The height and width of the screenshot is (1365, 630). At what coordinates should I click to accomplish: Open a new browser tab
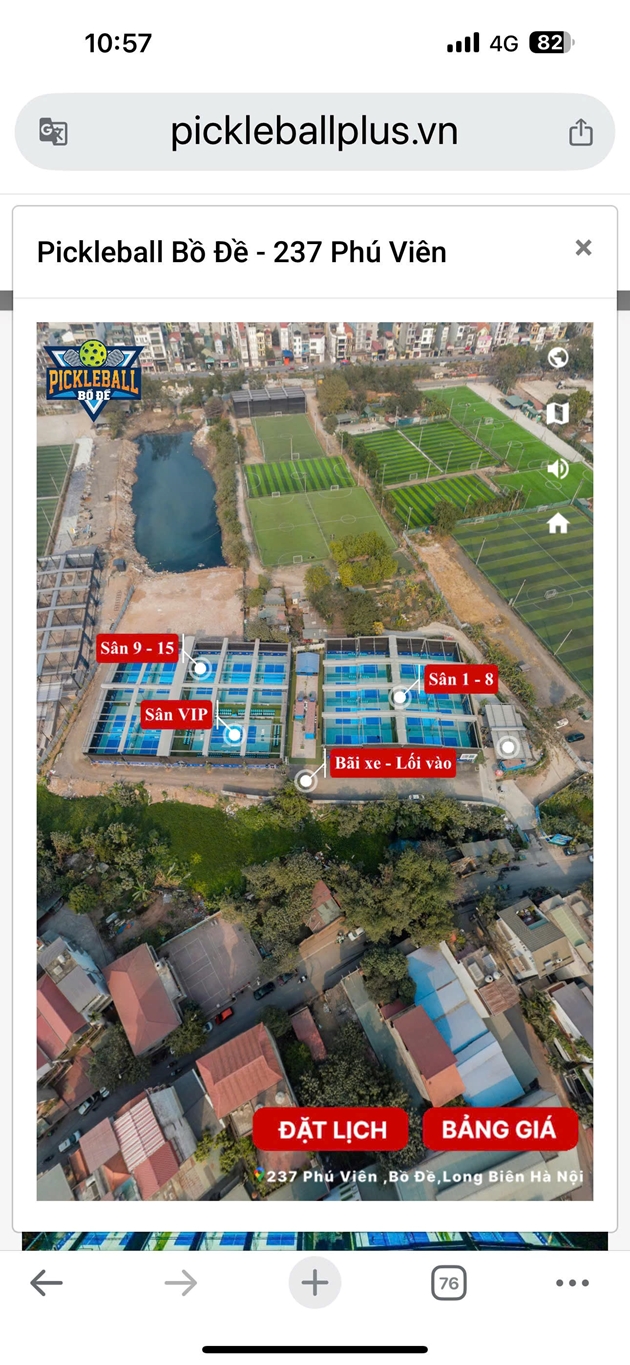pos(315,1283)
